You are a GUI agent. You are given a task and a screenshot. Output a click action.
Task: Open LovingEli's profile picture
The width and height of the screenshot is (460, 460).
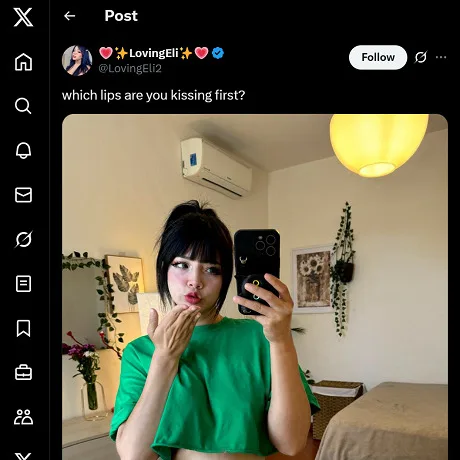coord(77,61)
